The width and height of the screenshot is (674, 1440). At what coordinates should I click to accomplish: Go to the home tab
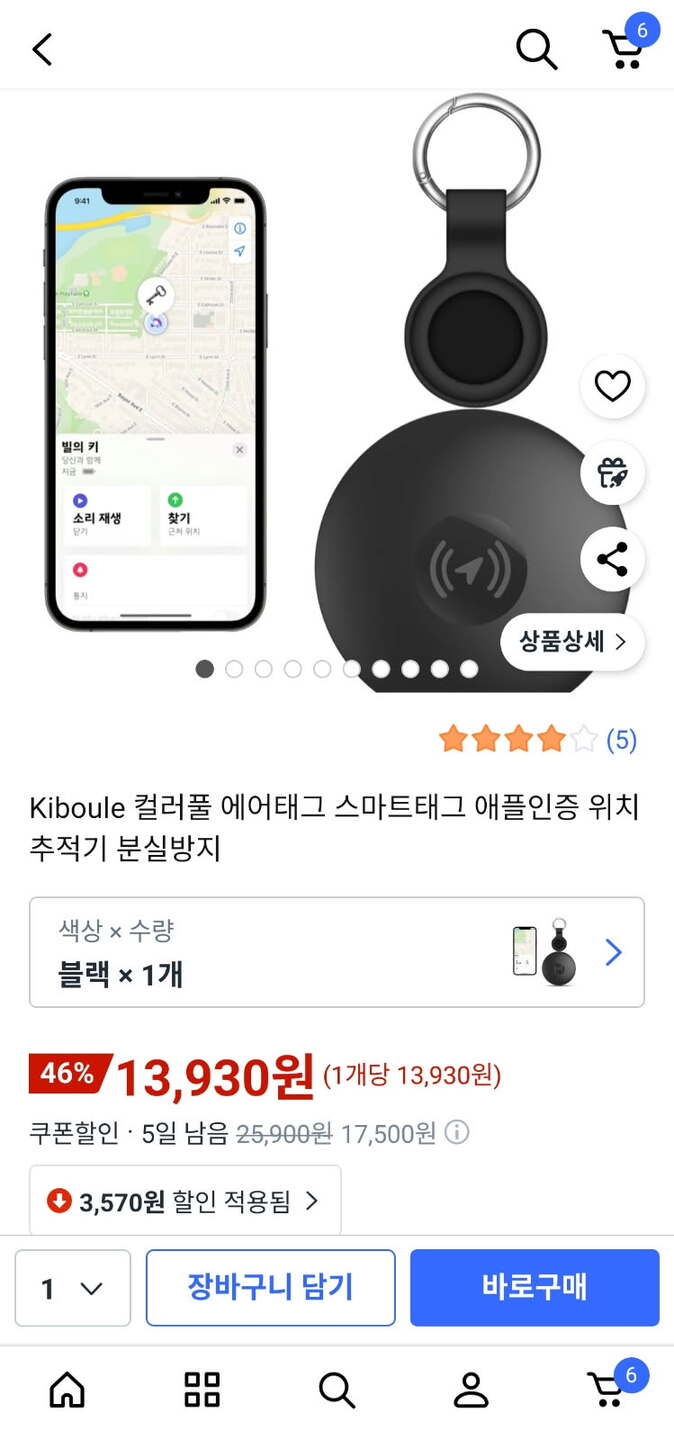click(67, 1390)
